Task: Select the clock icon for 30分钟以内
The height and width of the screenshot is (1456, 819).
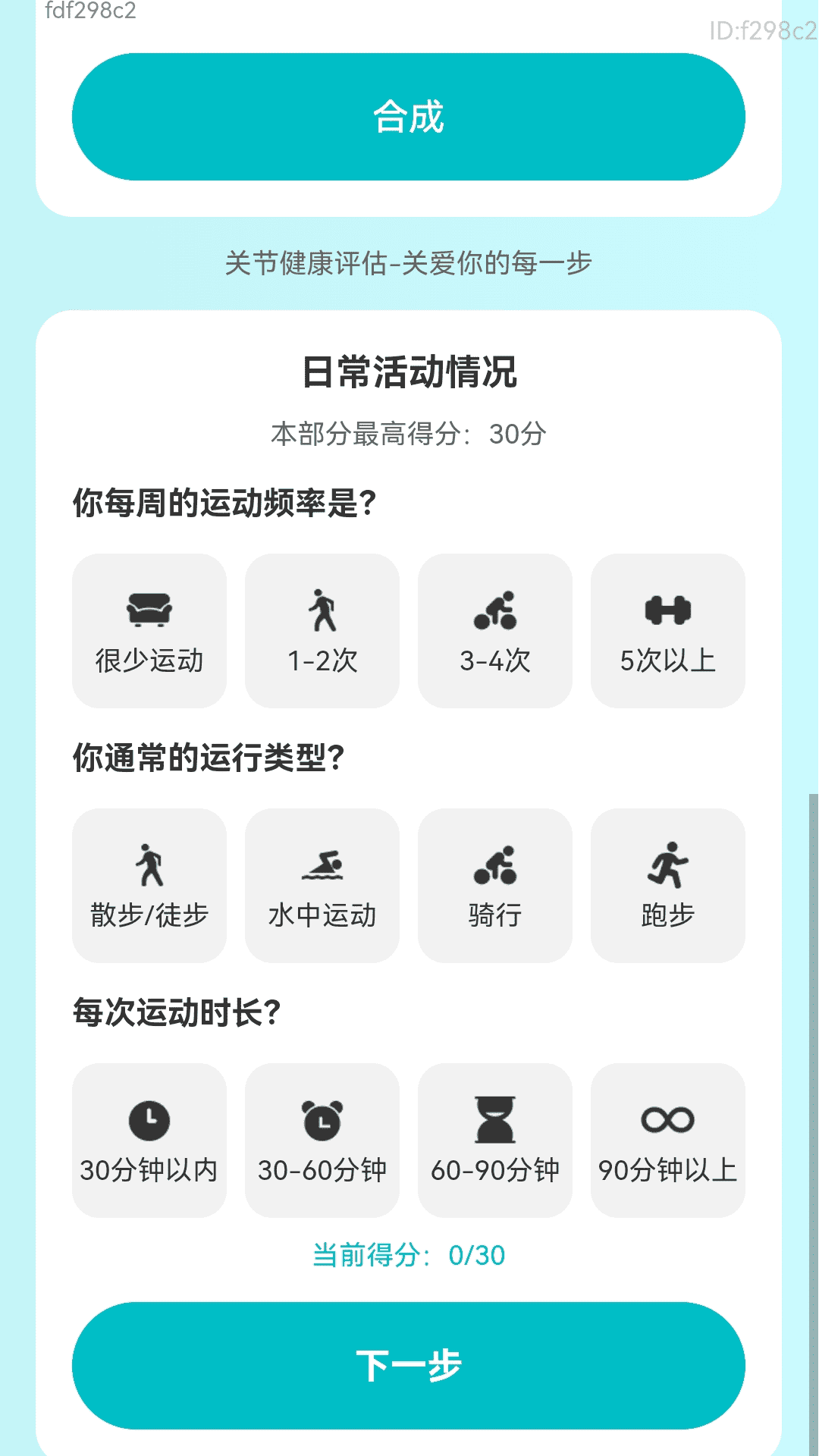Action: [149, 1121]
